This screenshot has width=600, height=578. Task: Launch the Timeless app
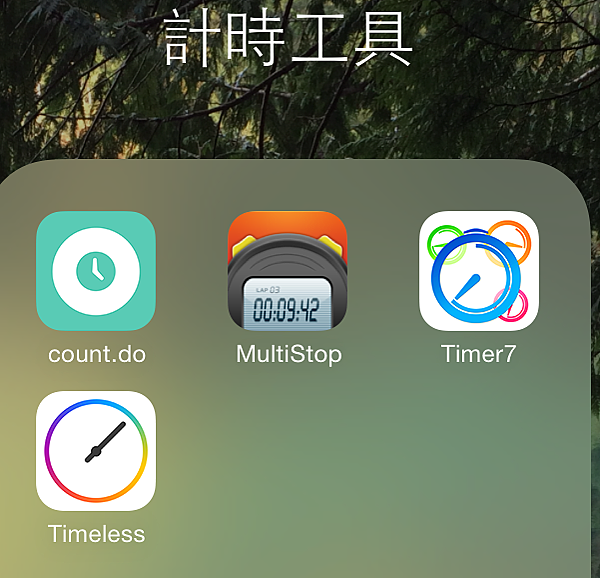(x=96, y=451)
